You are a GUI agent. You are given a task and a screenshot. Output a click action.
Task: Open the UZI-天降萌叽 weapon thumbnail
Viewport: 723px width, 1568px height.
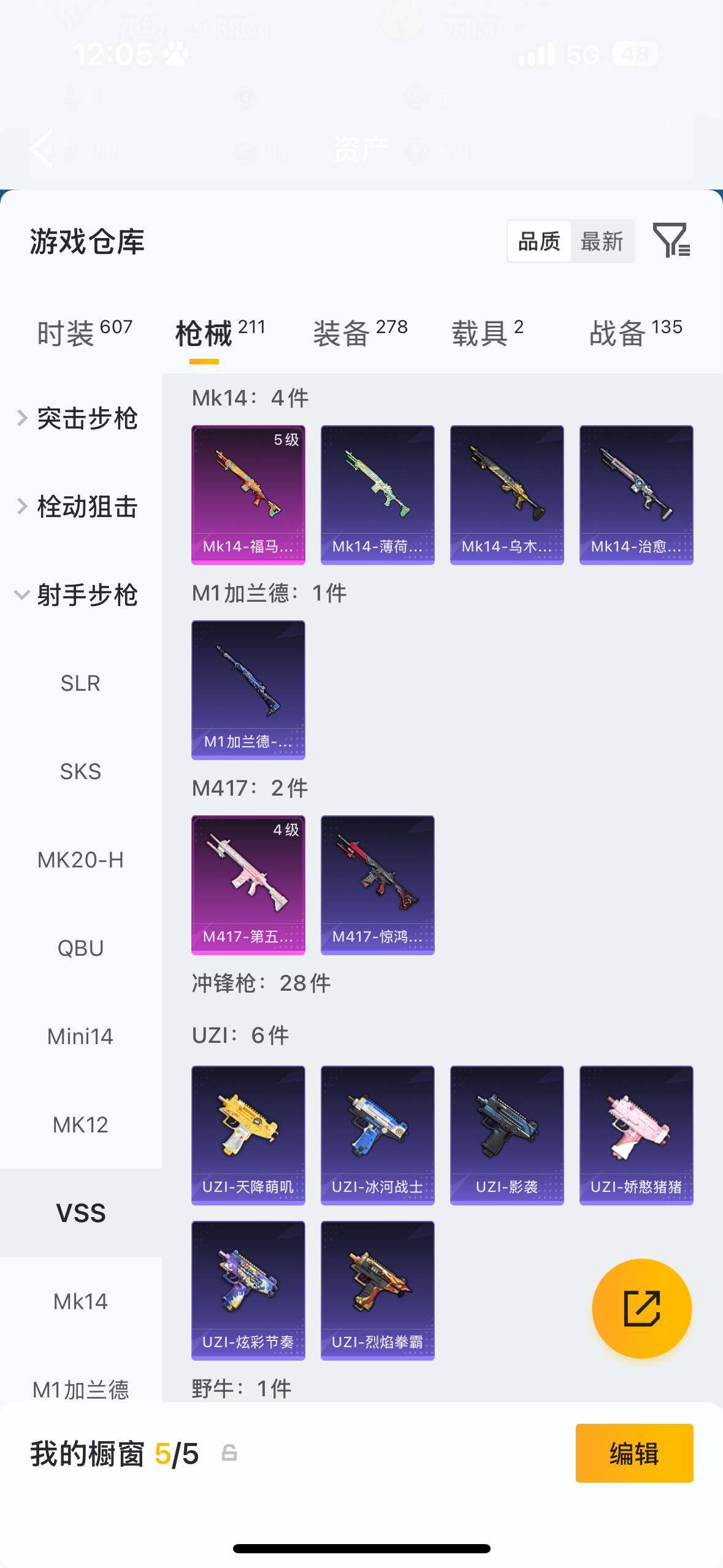click(x=248, y=1134)
